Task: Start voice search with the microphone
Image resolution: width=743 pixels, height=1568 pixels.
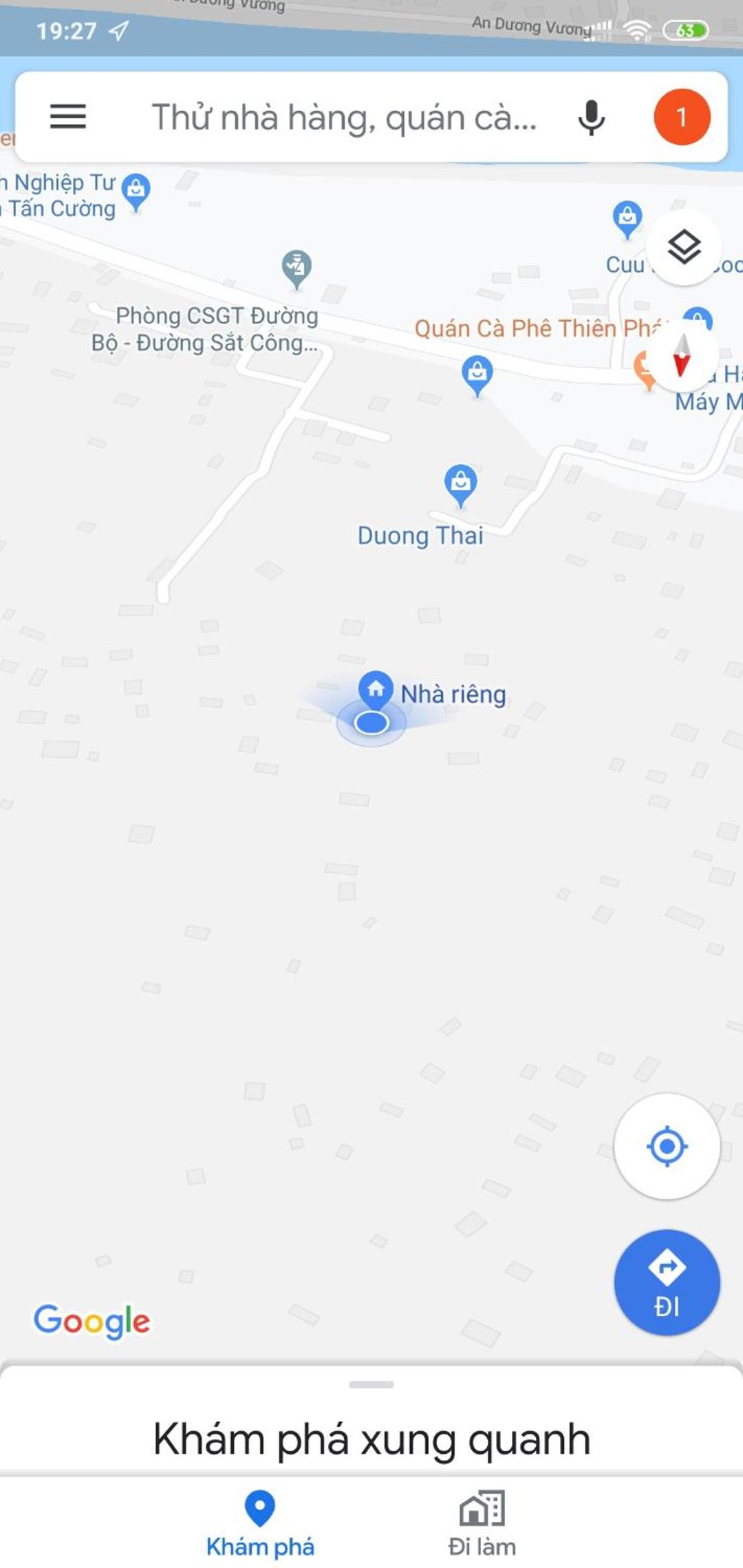Action: click(x=591, y=117)
